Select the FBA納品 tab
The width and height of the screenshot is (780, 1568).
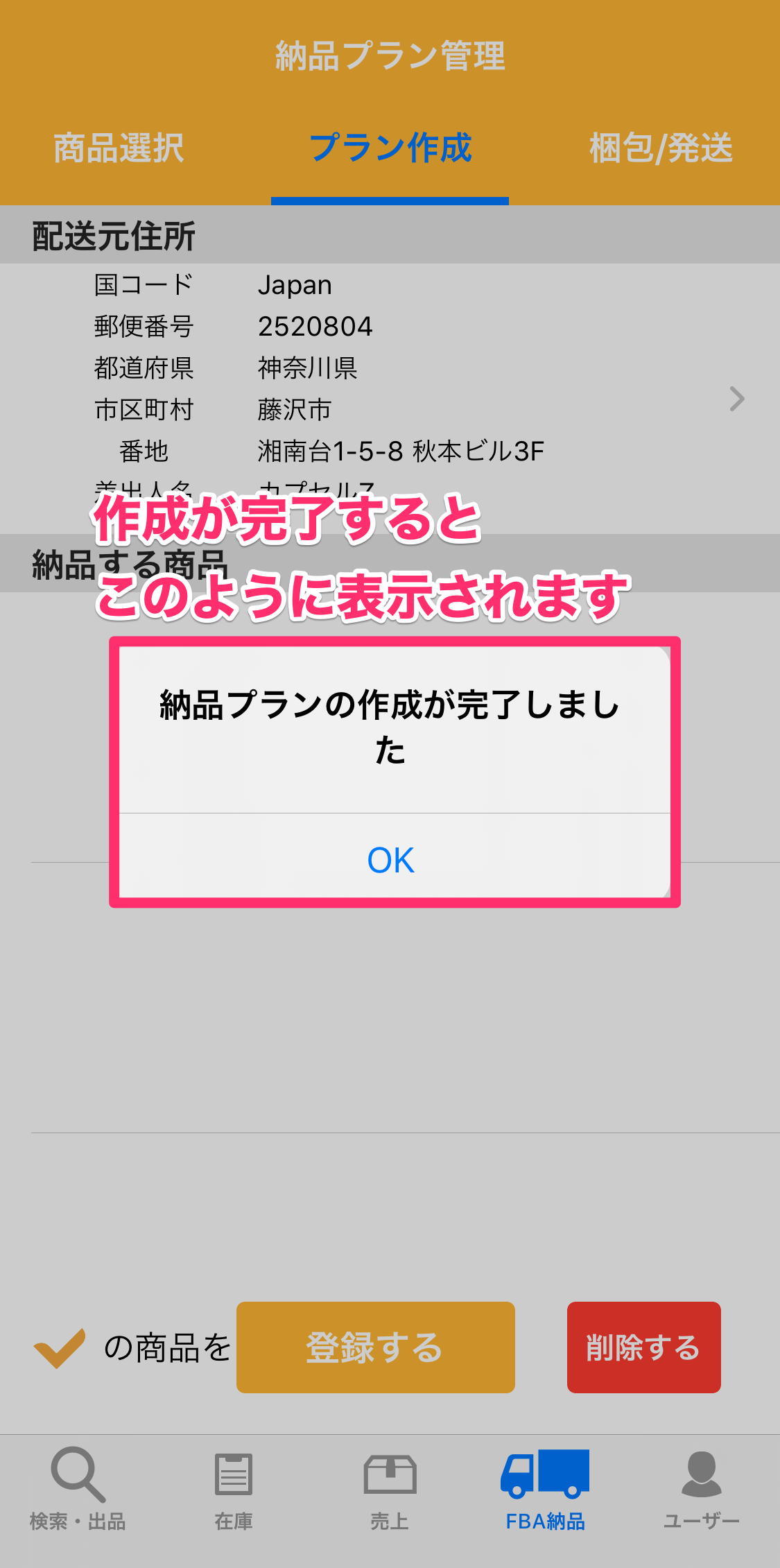point(545,1490)
